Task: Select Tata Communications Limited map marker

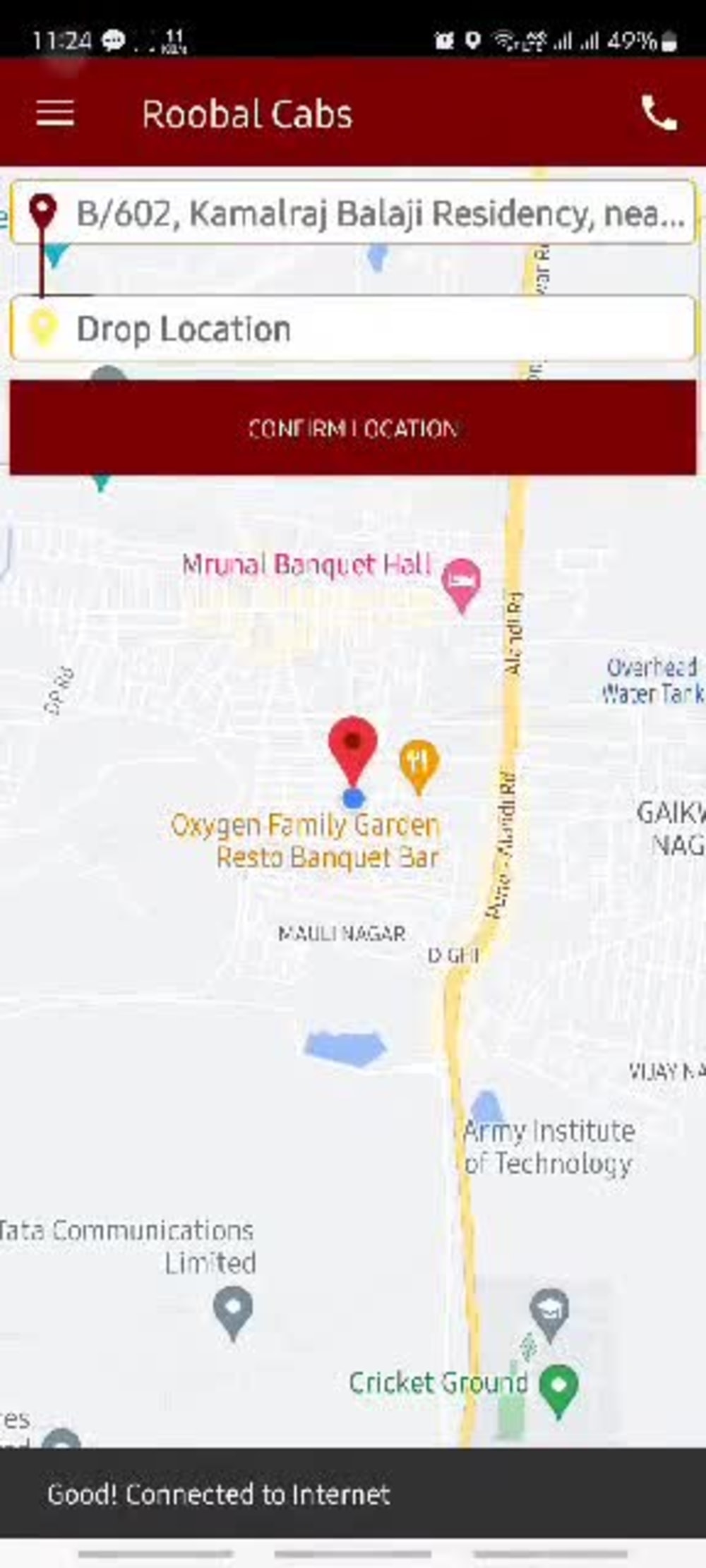Action: pos(233,1313)
